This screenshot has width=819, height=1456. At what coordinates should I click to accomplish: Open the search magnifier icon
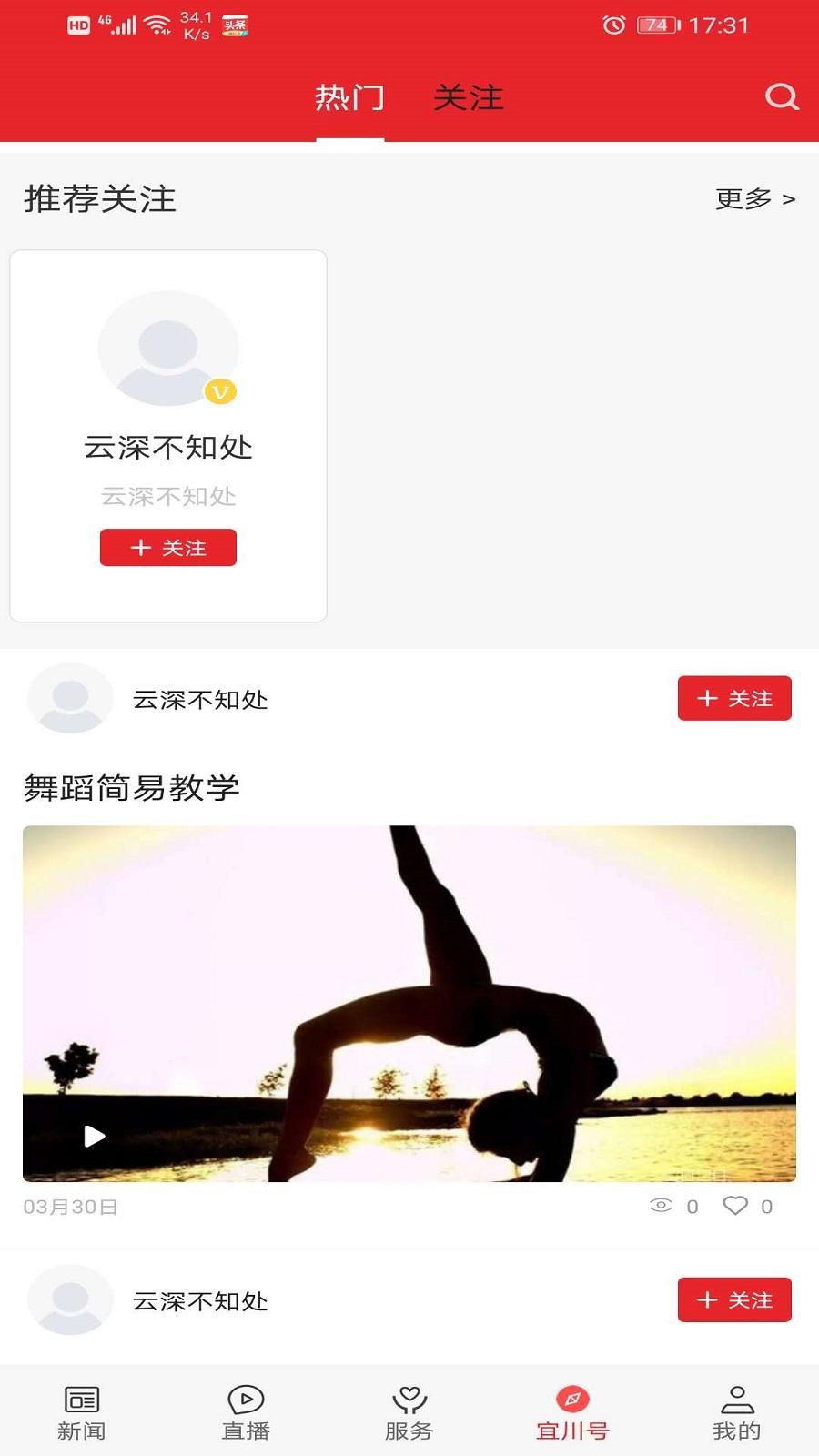[x=780, y=96]
